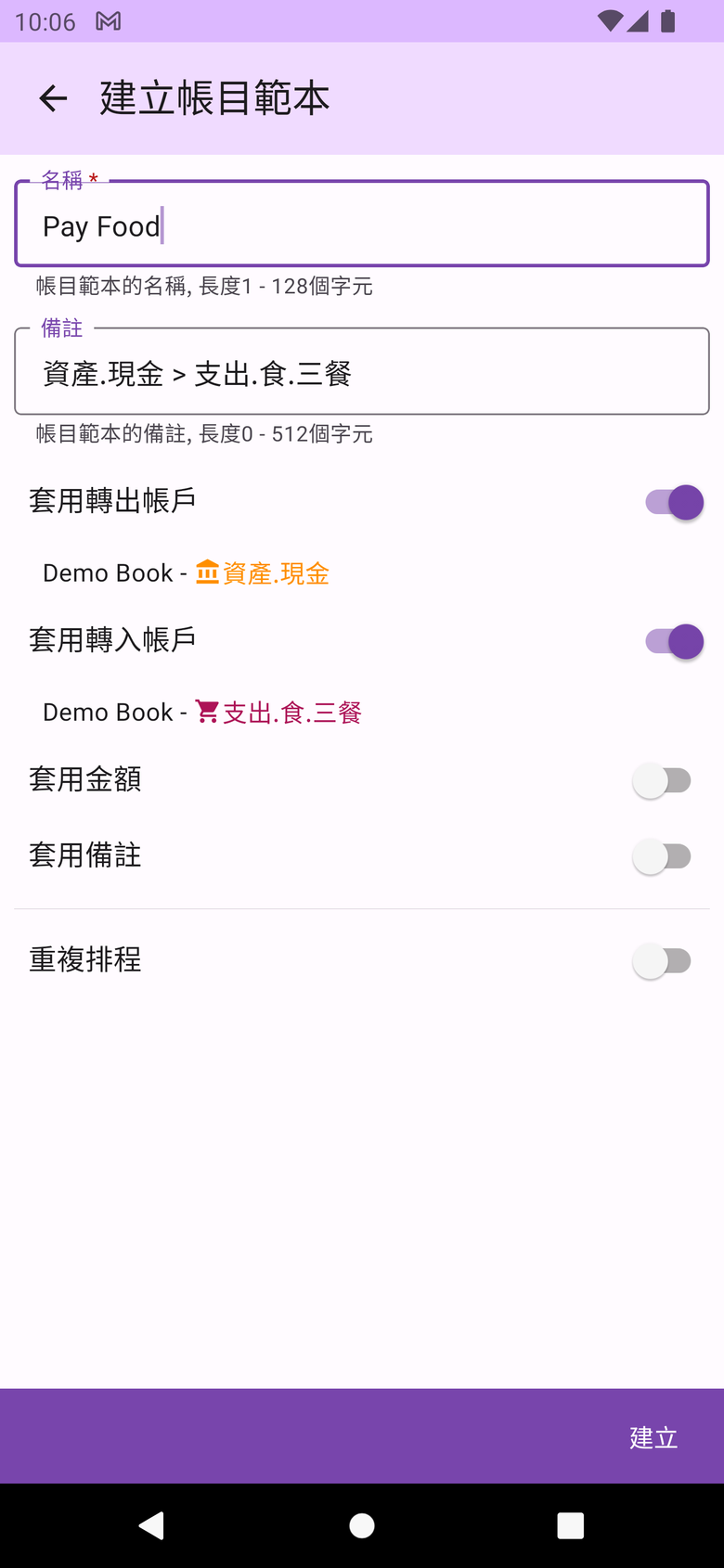Screen dimensions: 724x1568
Task: Edit the 名稱 field with Pay Food
Action: [x=362, y=225]
